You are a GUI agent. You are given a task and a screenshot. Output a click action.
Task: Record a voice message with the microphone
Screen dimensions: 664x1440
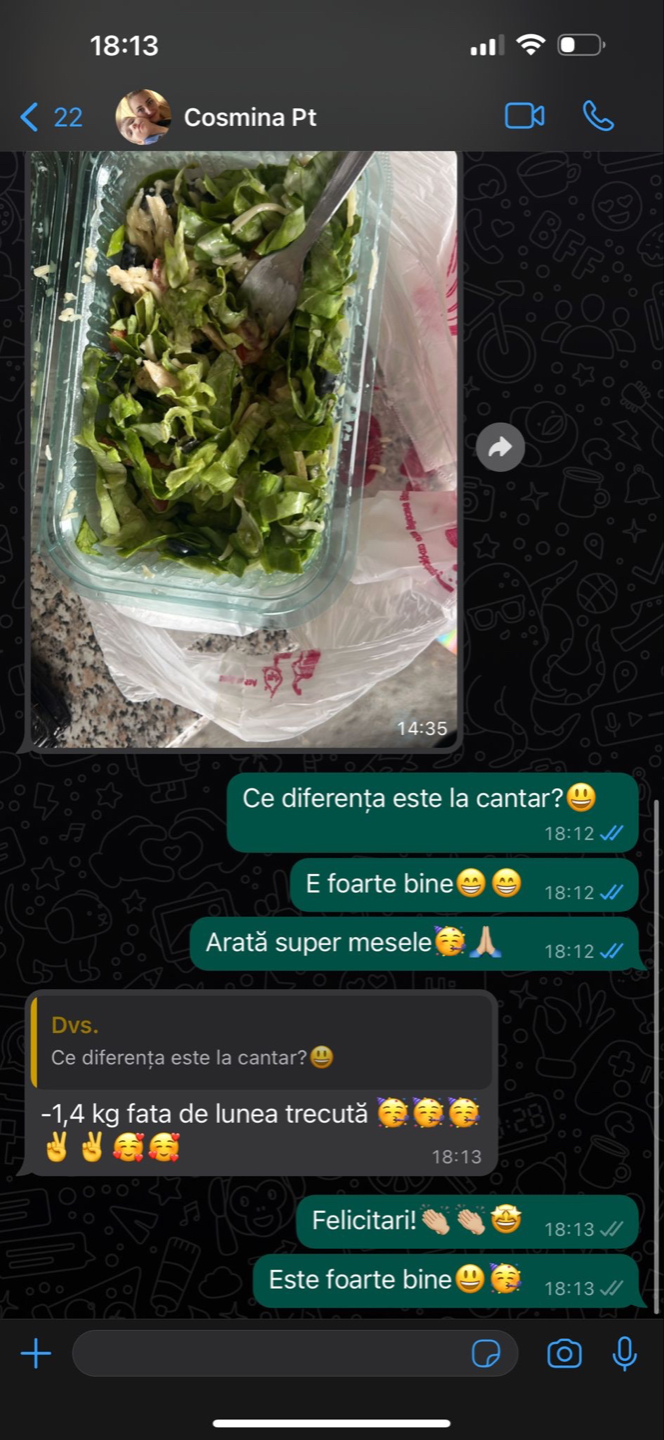tap(625, 1354)
